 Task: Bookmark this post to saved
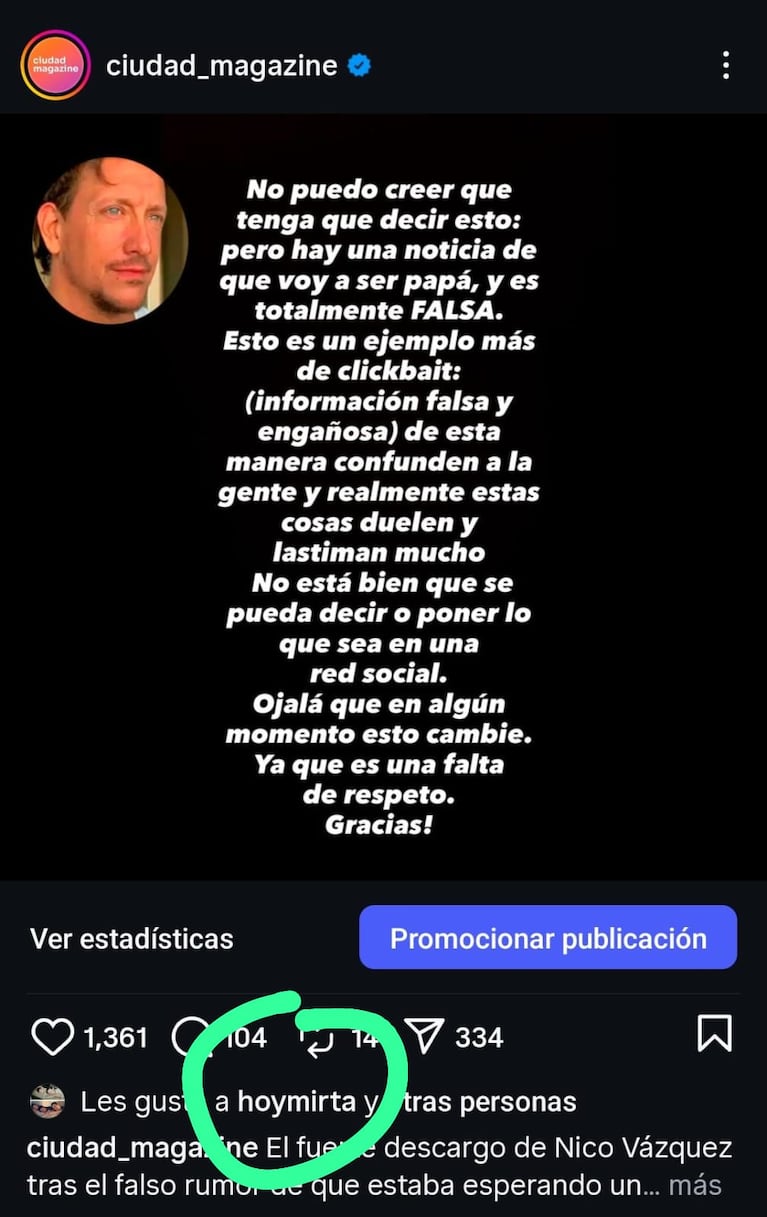[x=714, y=1035]
